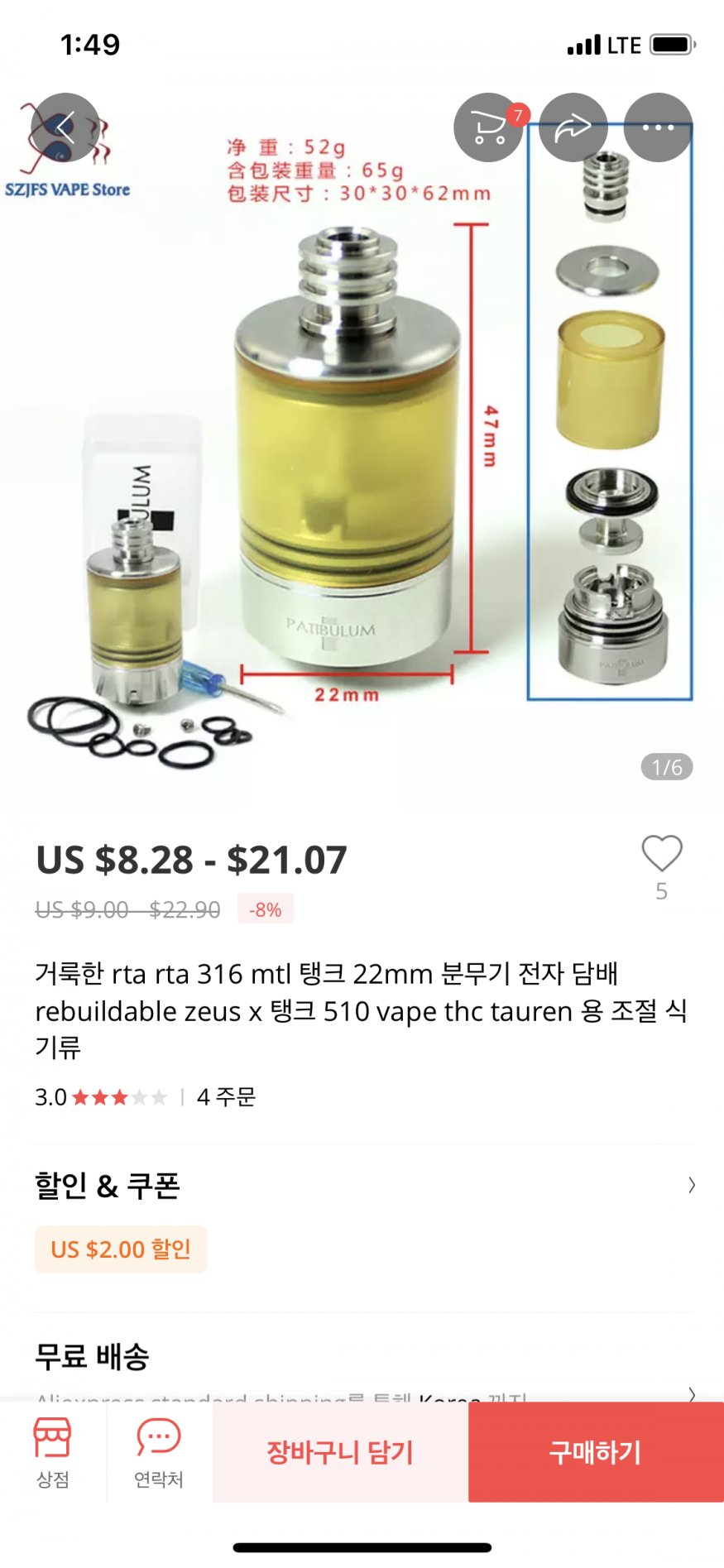Contact the seller via 연락처

tap(159, 1451)
